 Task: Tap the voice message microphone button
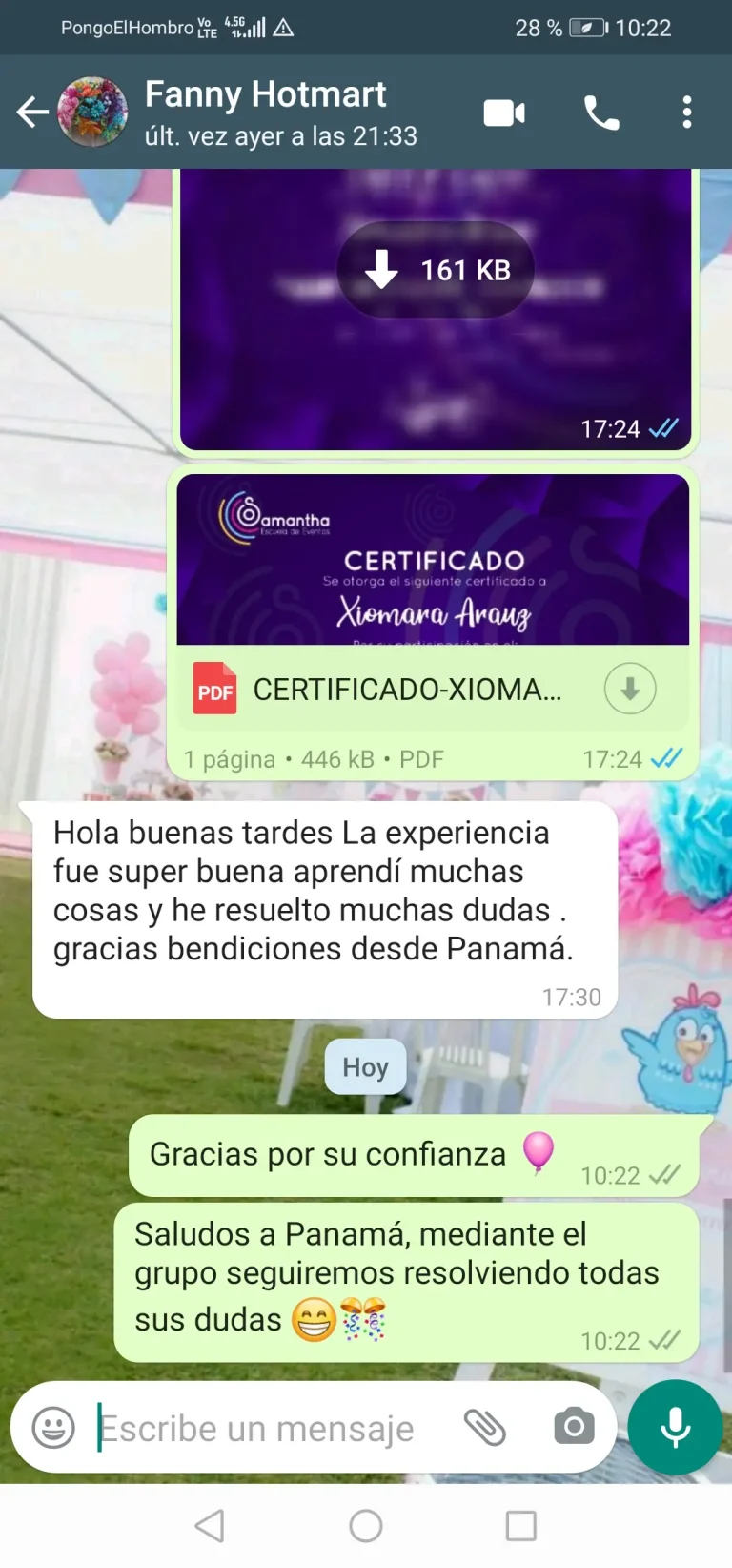(675, 1427)
